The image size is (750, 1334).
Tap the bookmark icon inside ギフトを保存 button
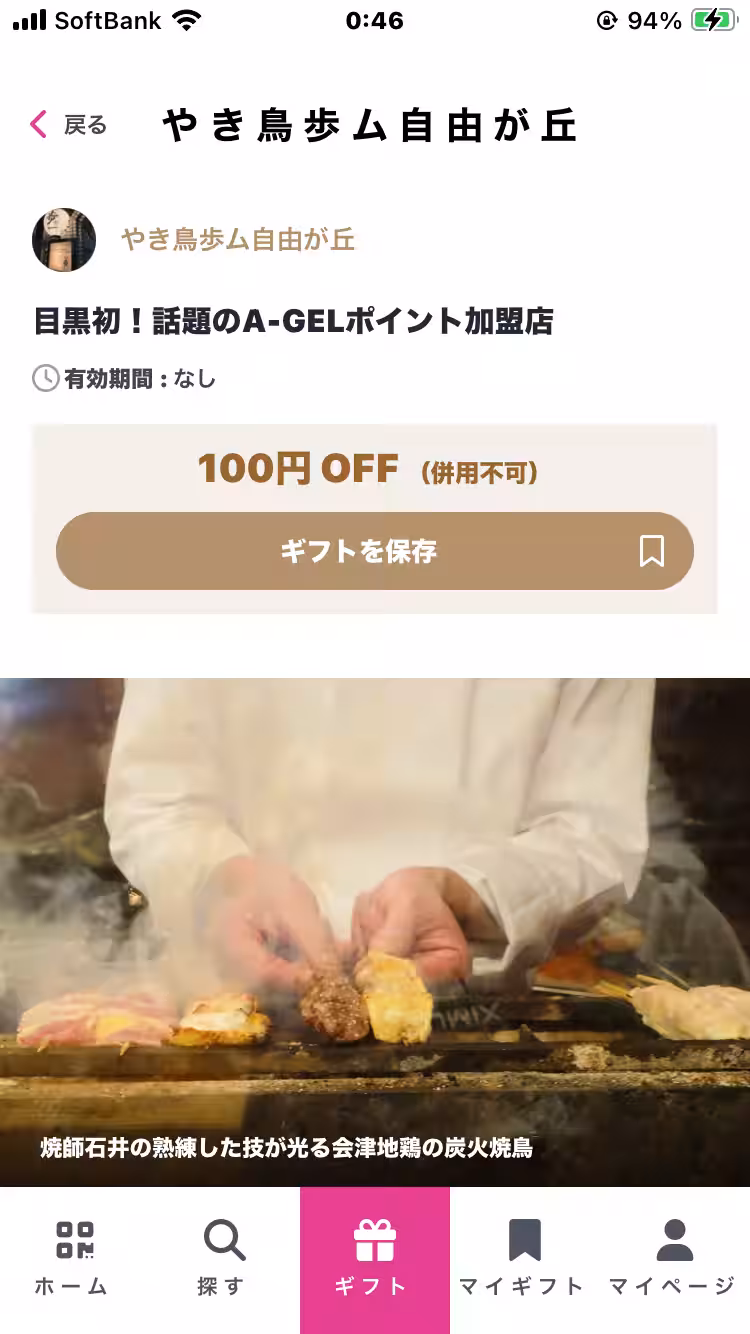652,551
